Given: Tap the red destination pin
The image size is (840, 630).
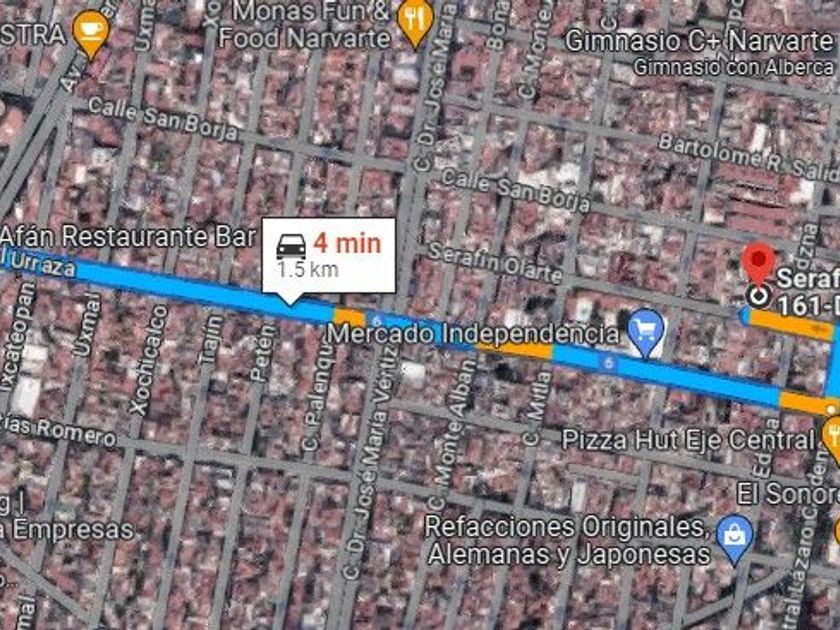Looking at the screenshot, I should pos(759,265).
